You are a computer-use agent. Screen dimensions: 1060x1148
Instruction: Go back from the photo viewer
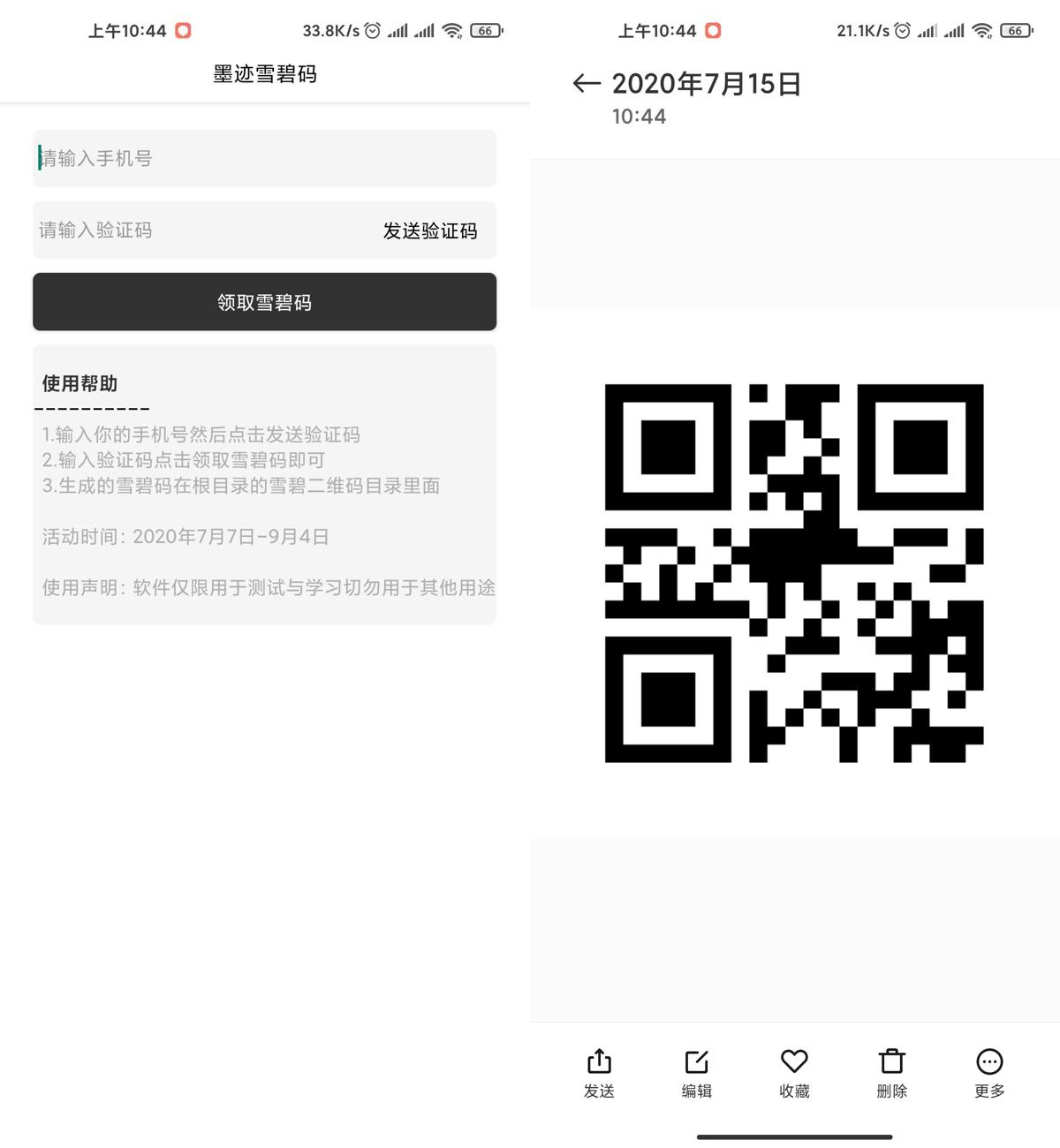pos(586,84)
